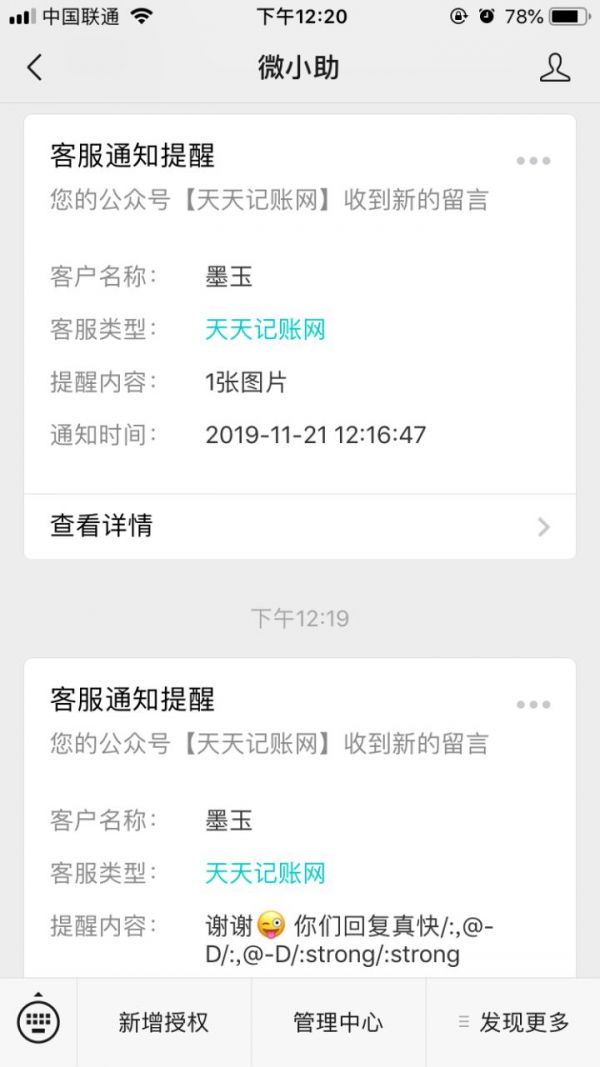Expand the 发现更多 menu
This screenshot has height=1067, width=600.
coord(513,1022)
